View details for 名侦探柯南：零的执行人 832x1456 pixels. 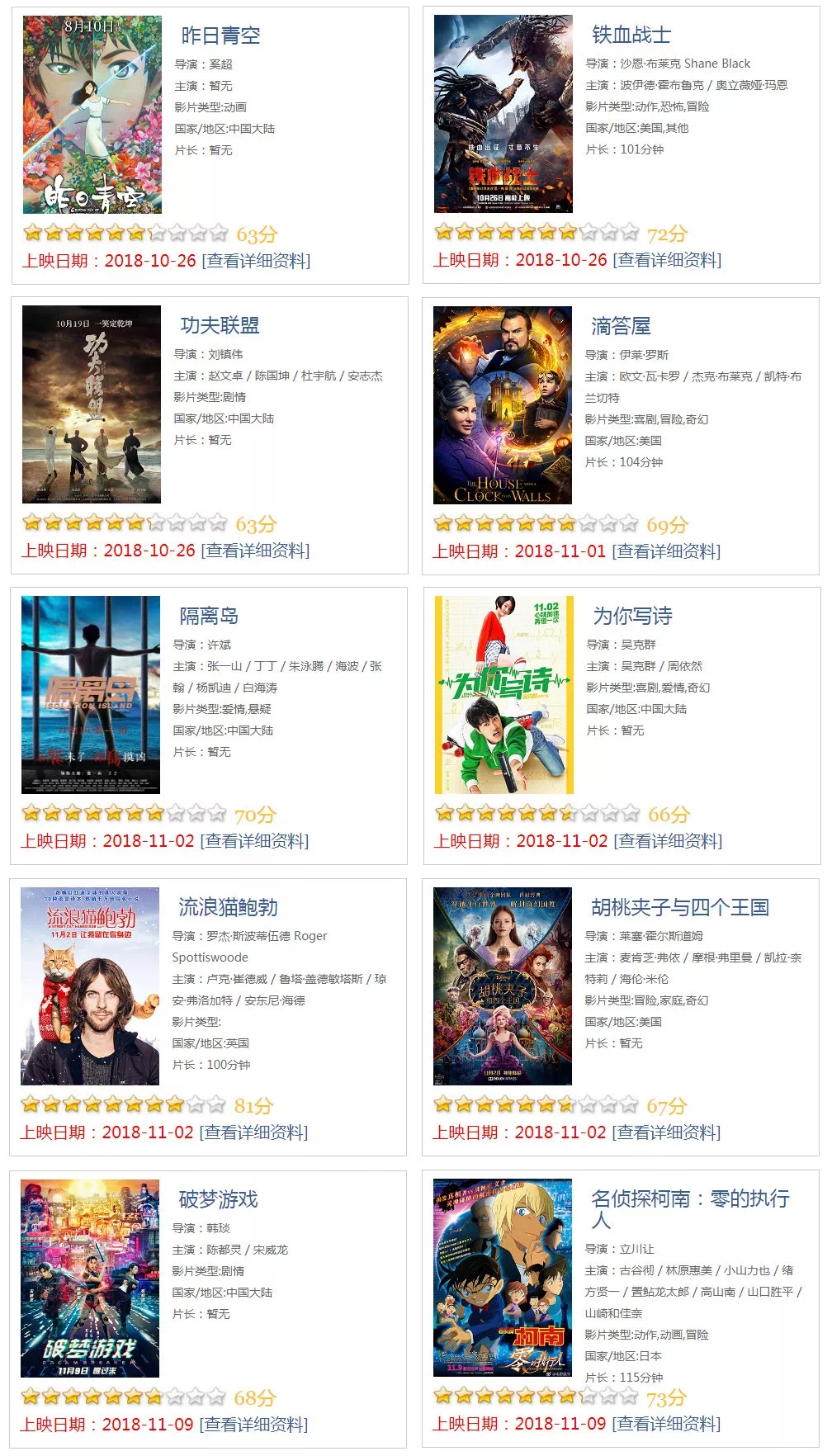(666, 1424)
